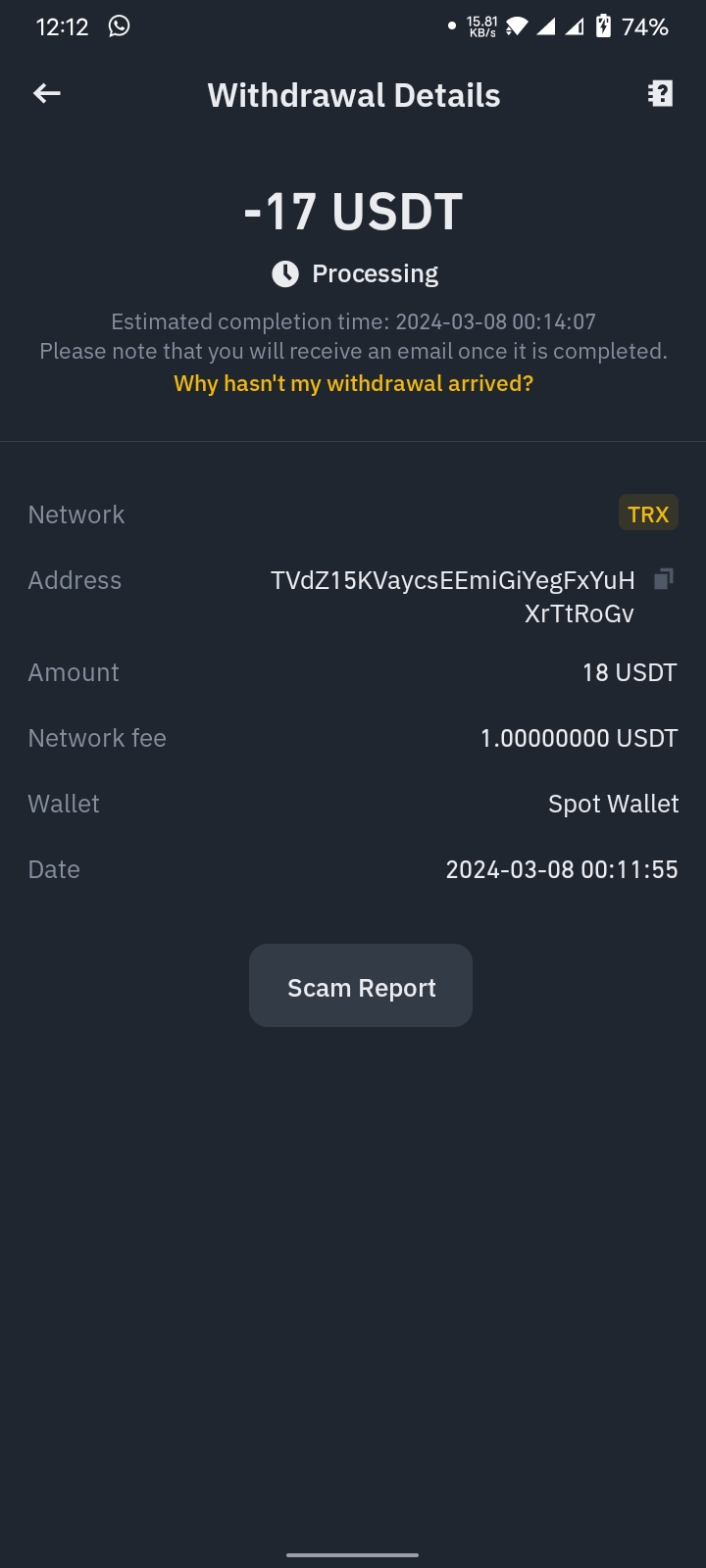Tap the charging battery icon
This screenshot has width=706, height=1568.
coord(602,26)
